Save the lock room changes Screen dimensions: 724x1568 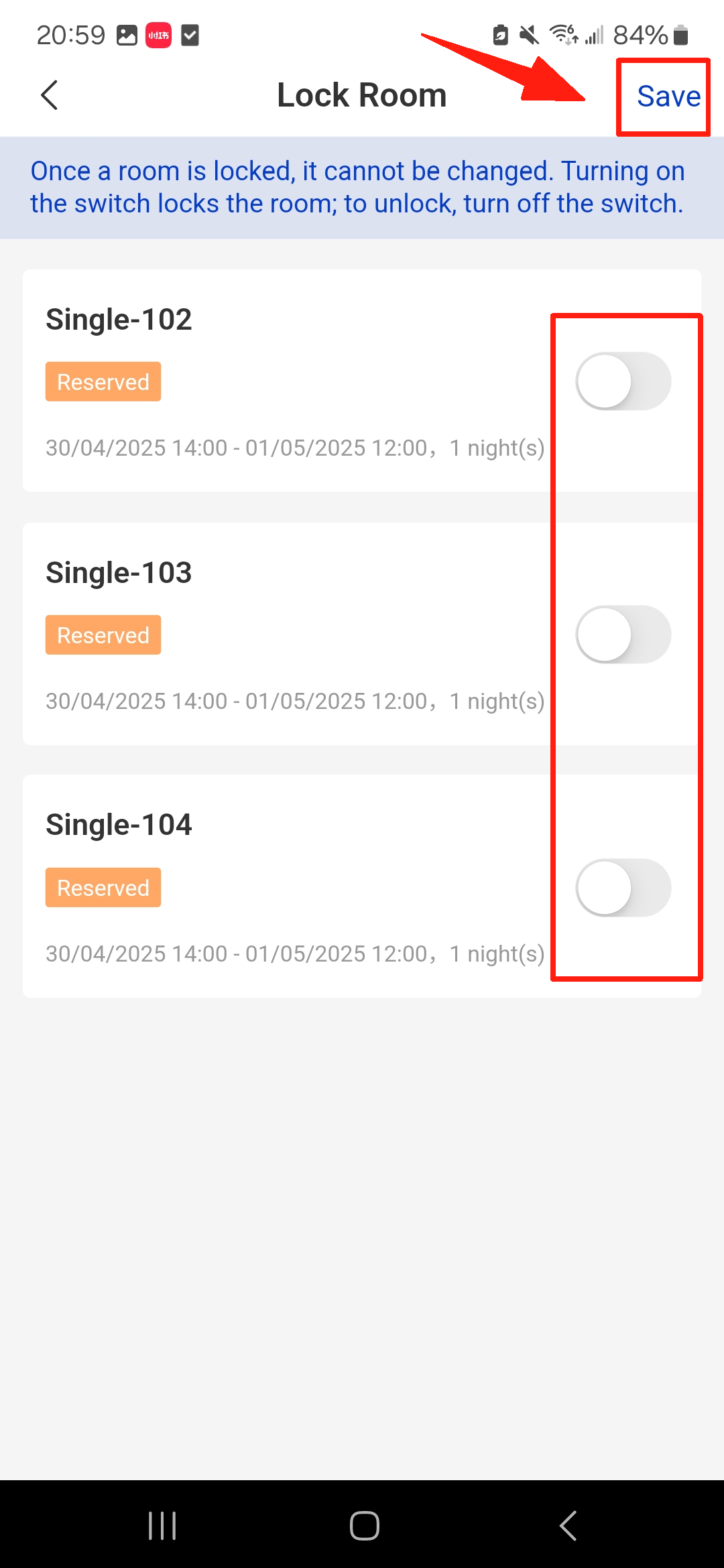click(668, 96)
